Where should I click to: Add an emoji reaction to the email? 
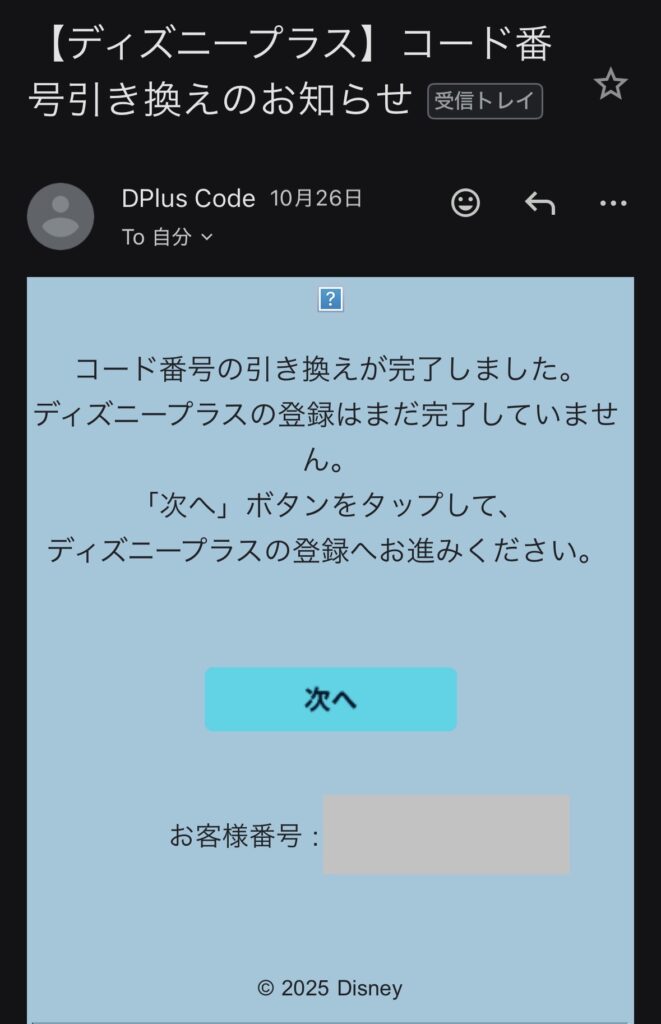465,203
